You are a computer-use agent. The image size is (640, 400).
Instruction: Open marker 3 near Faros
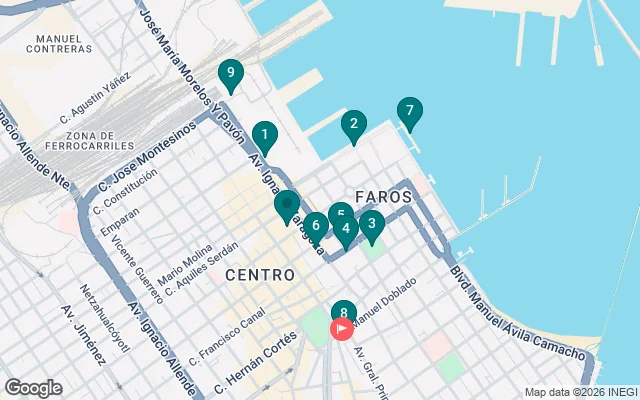(x=371, y=225)
